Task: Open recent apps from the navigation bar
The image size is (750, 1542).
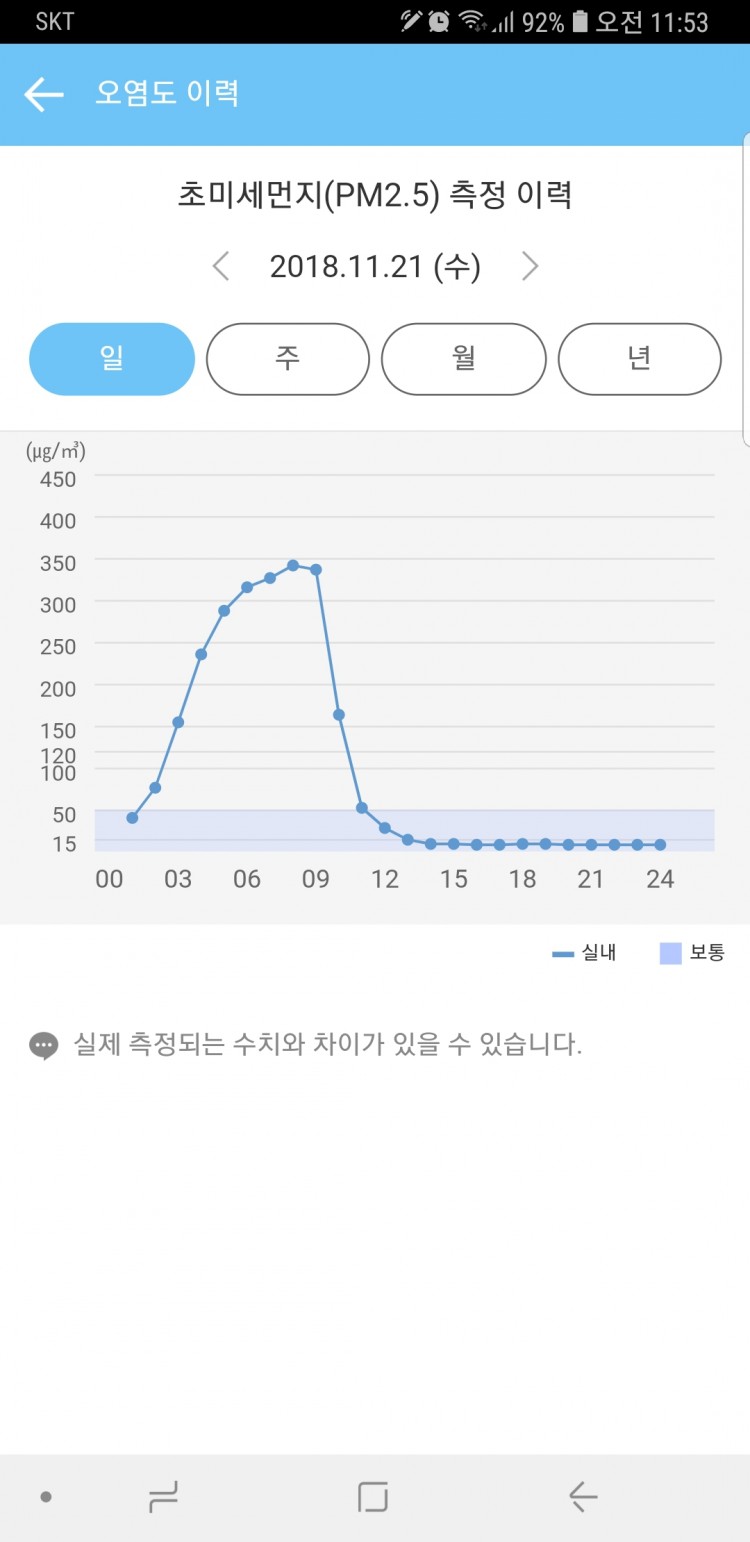Action: [163, 1497]
